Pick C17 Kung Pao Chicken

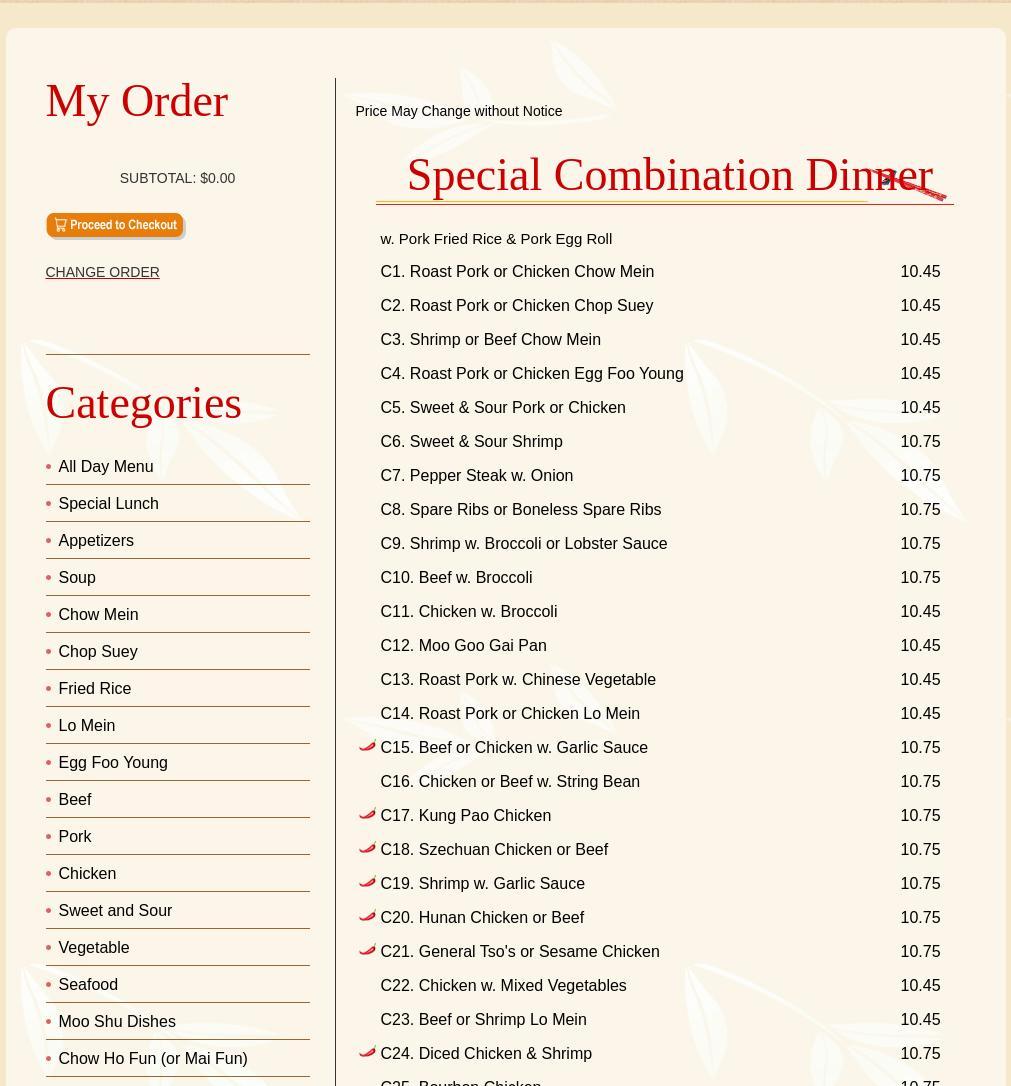pyautogui.click(x=465, y=815)
